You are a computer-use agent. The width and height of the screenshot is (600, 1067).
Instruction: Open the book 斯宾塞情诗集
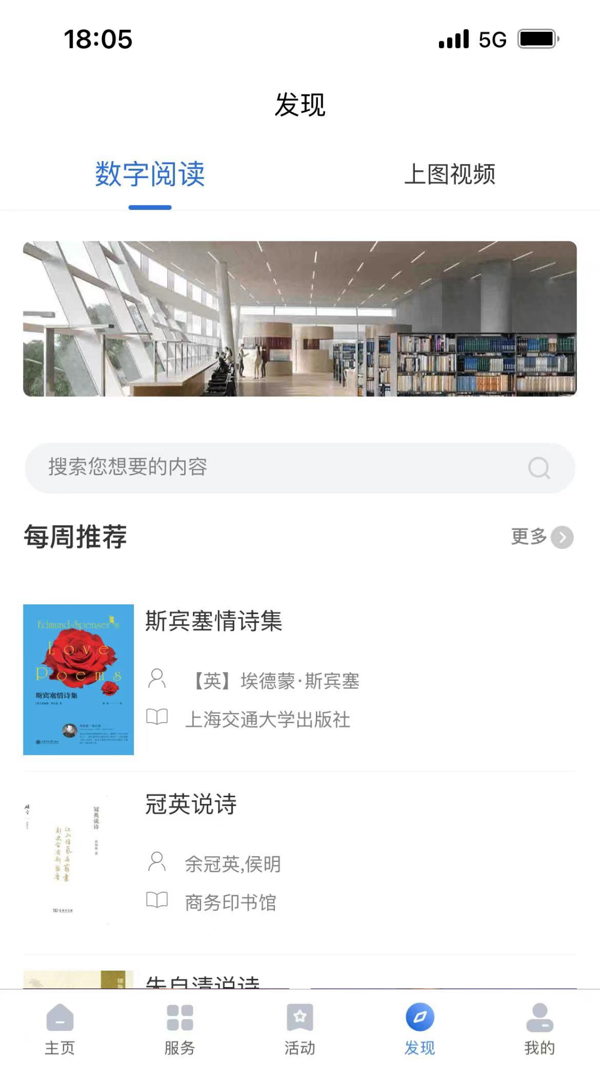click(300, 679)
